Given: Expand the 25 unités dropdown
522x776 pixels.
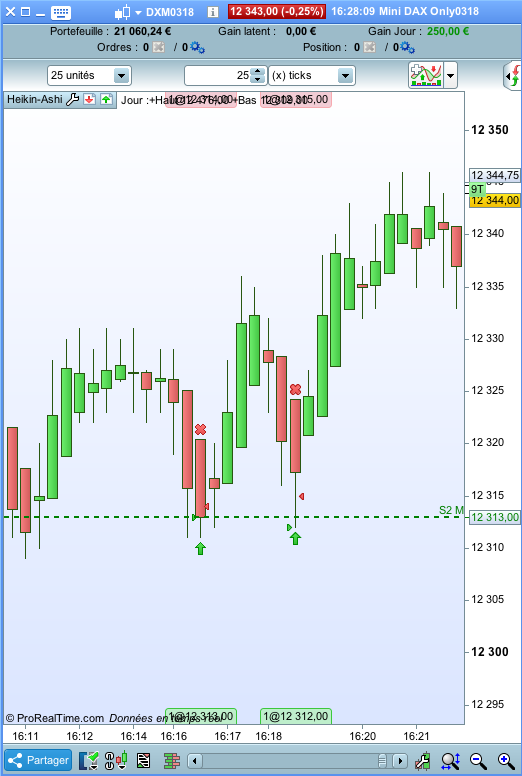Looking at the screenshot, I should click(121, 76).
